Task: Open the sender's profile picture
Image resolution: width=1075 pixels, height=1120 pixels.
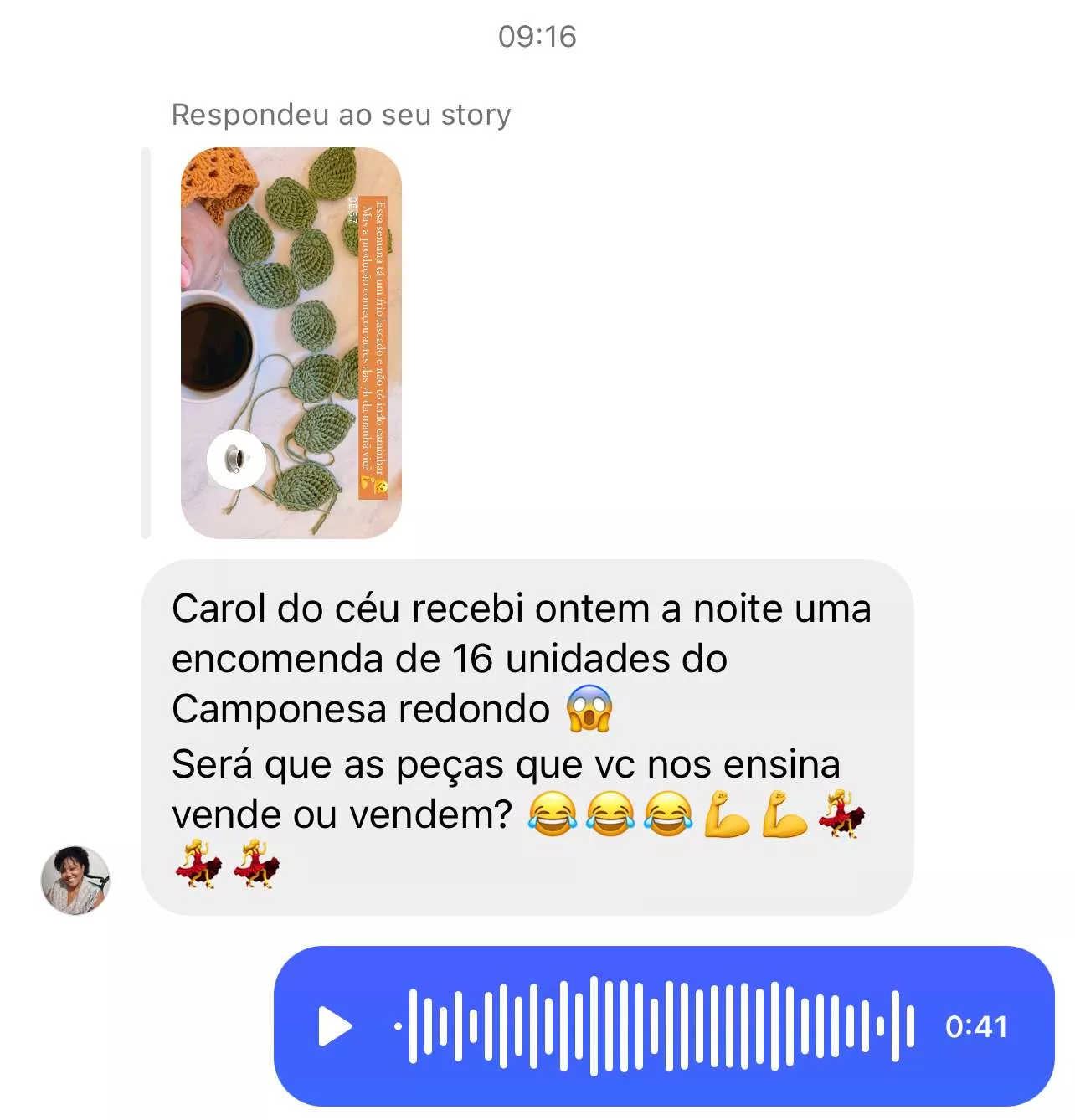Action: coord(75,880)
